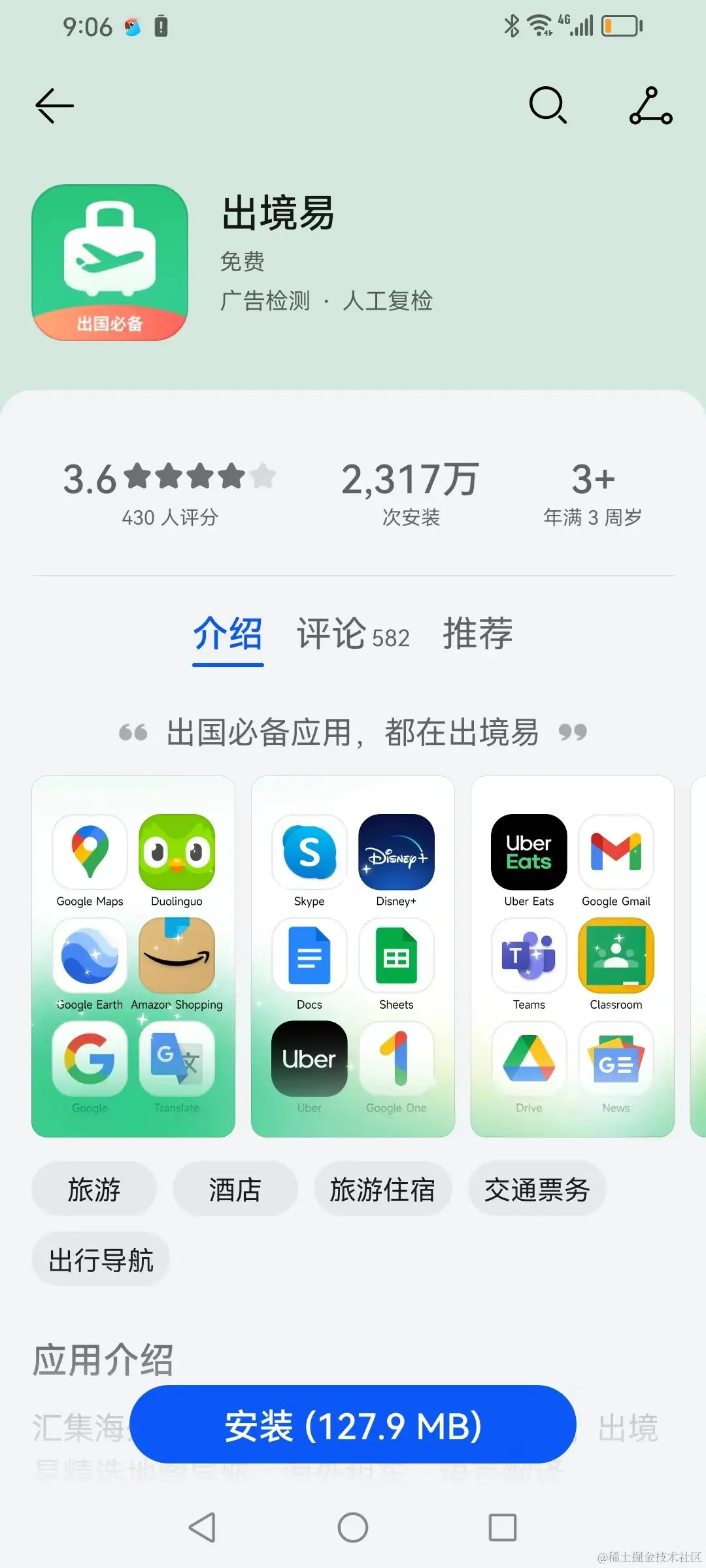Click the Google Maps icon in the screenshot
The image size is (706, 1568).
[89, 853]
